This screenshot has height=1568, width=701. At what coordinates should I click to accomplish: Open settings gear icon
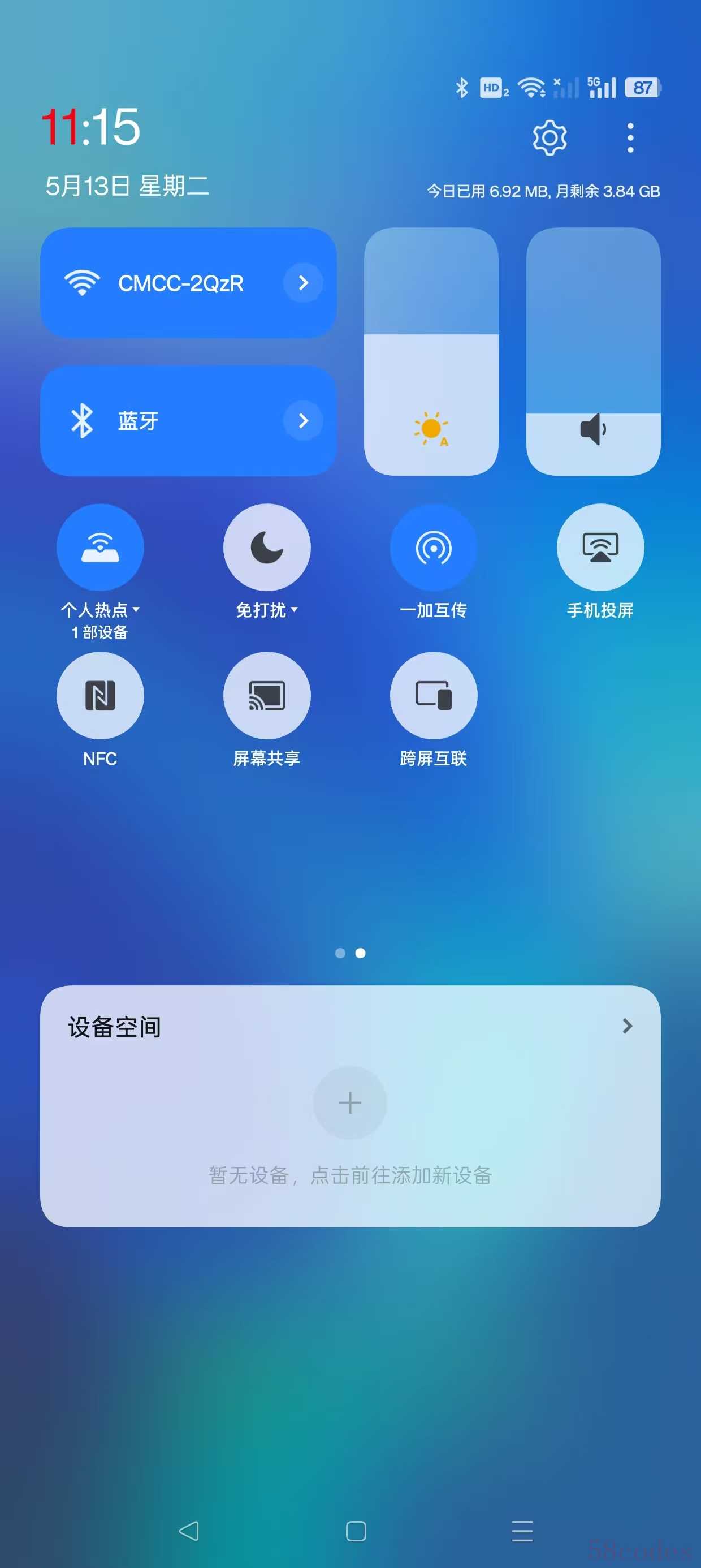549,137
